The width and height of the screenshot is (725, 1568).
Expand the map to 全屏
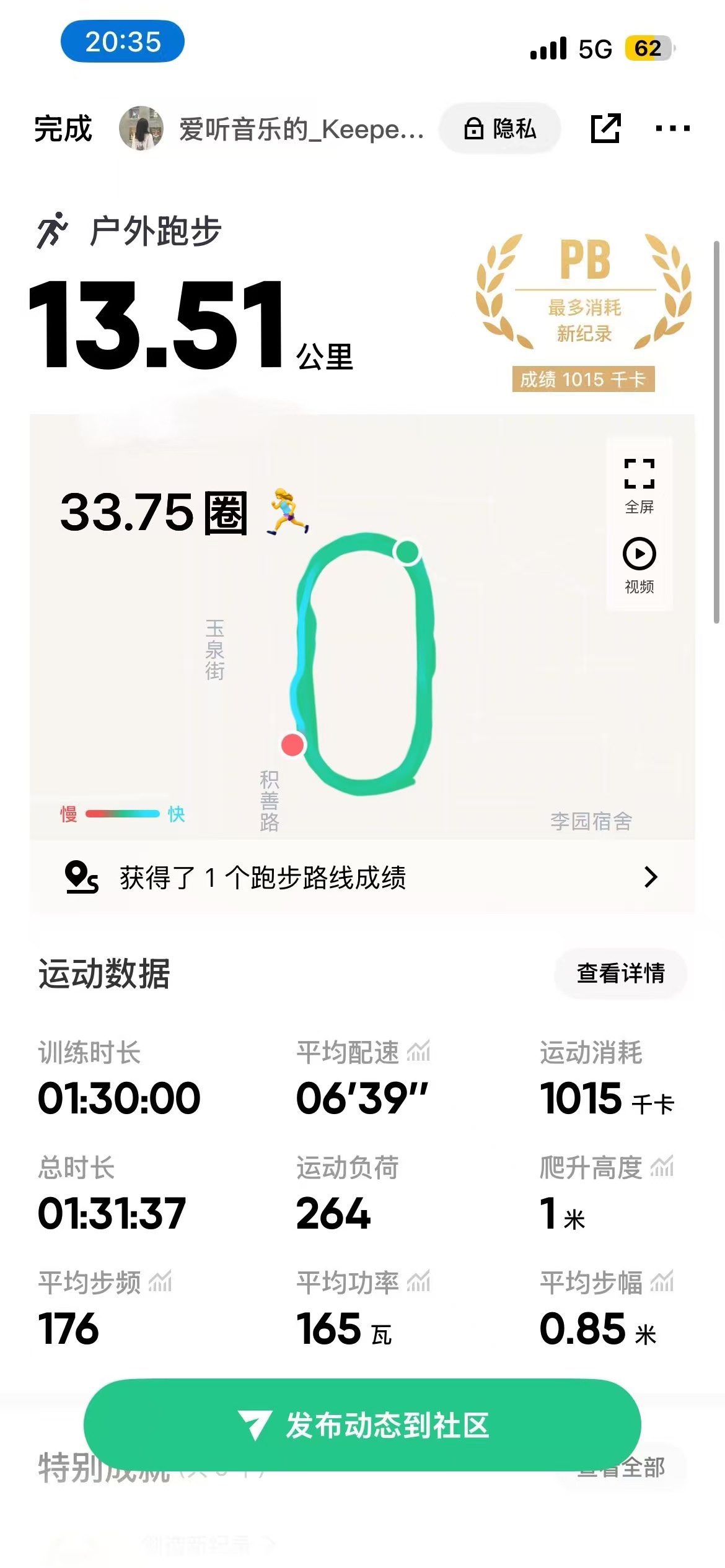tap(639, 486)
